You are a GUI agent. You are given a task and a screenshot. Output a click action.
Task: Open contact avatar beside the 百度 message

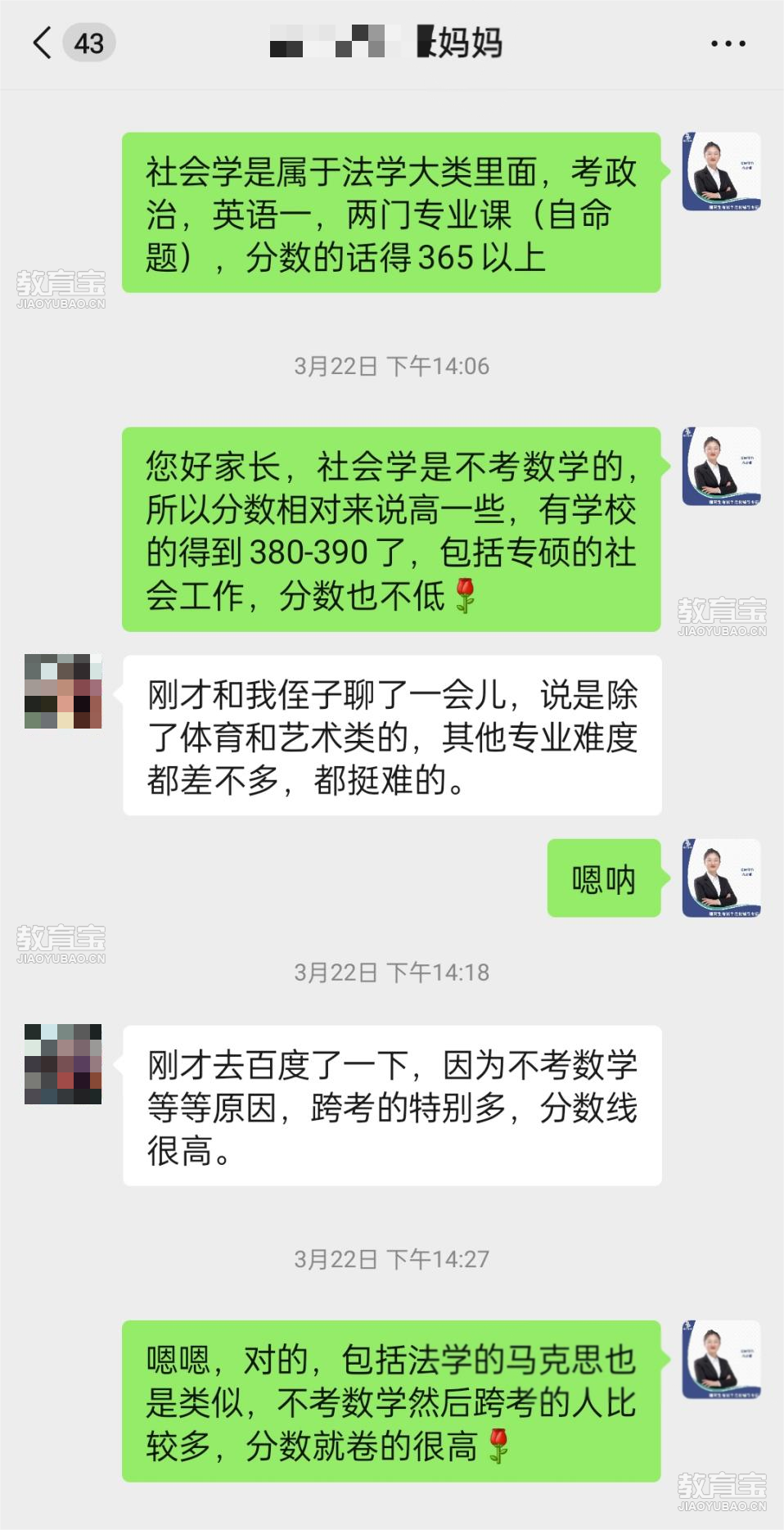[x=63, y=1063]
